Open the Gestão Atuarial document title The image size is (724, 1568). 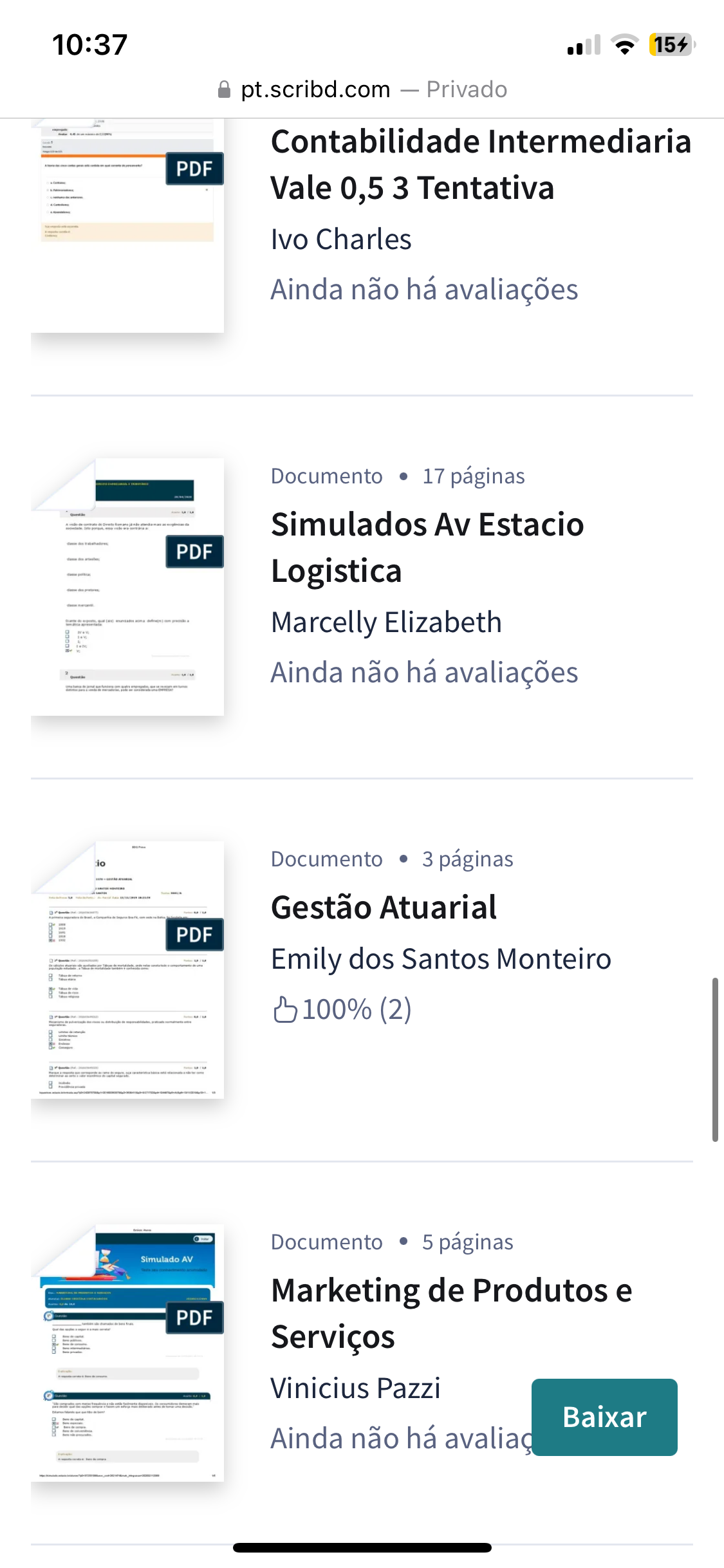pos(384,908)
